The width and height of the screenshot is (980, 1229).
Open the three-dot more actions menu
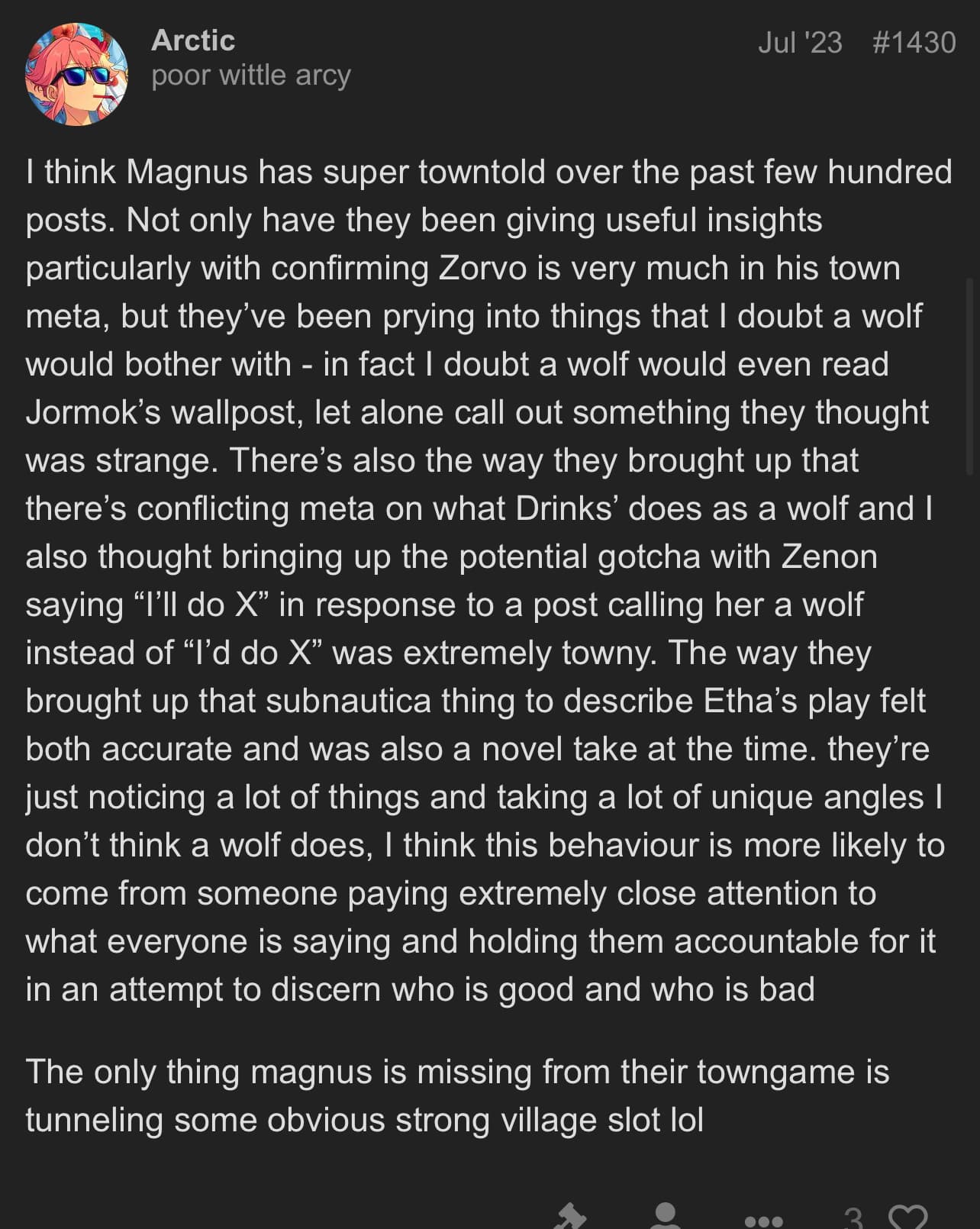pyautogui.click(x=764, y=1219)
